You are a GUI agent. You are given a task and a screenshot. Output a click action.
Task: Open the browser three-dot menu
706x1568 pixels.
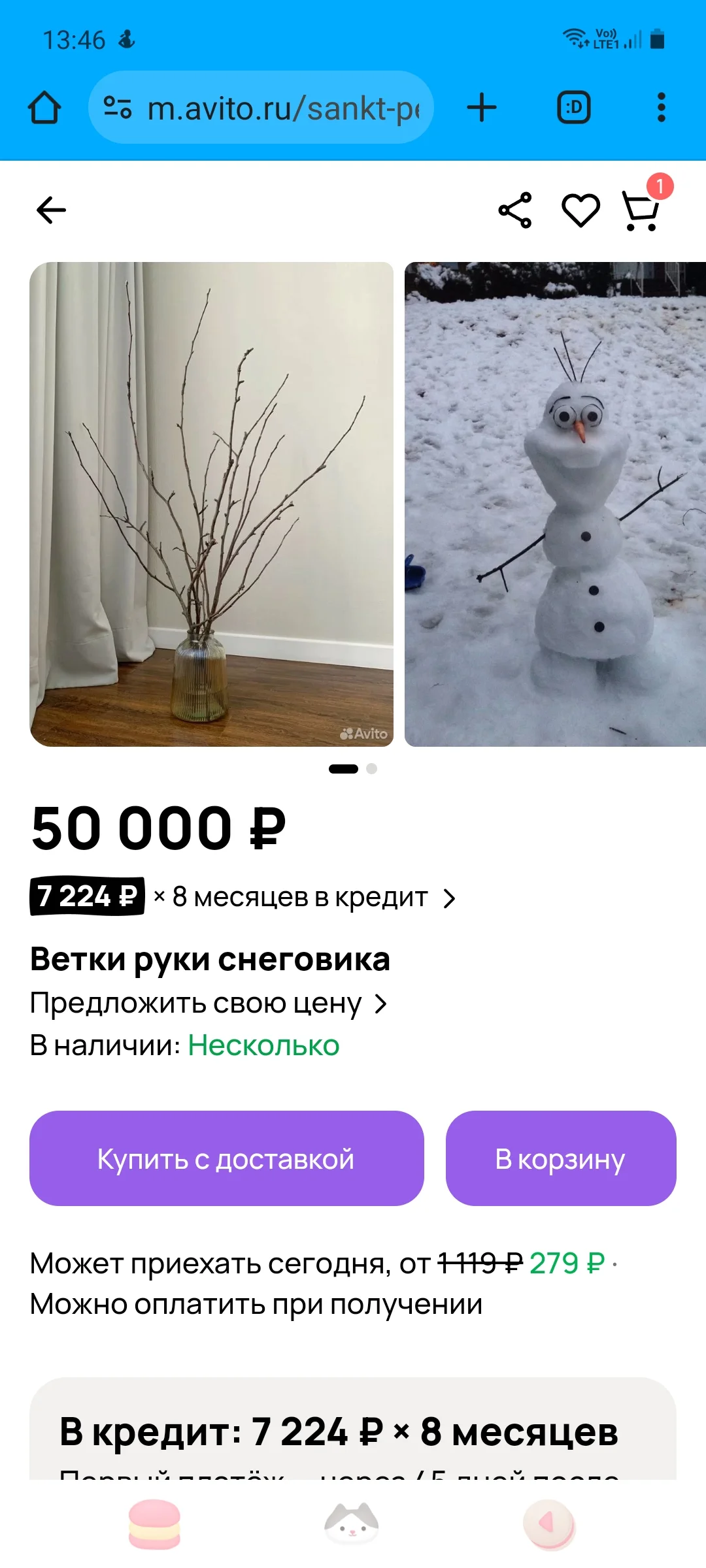pyautogui.click(x=662, y=107)
